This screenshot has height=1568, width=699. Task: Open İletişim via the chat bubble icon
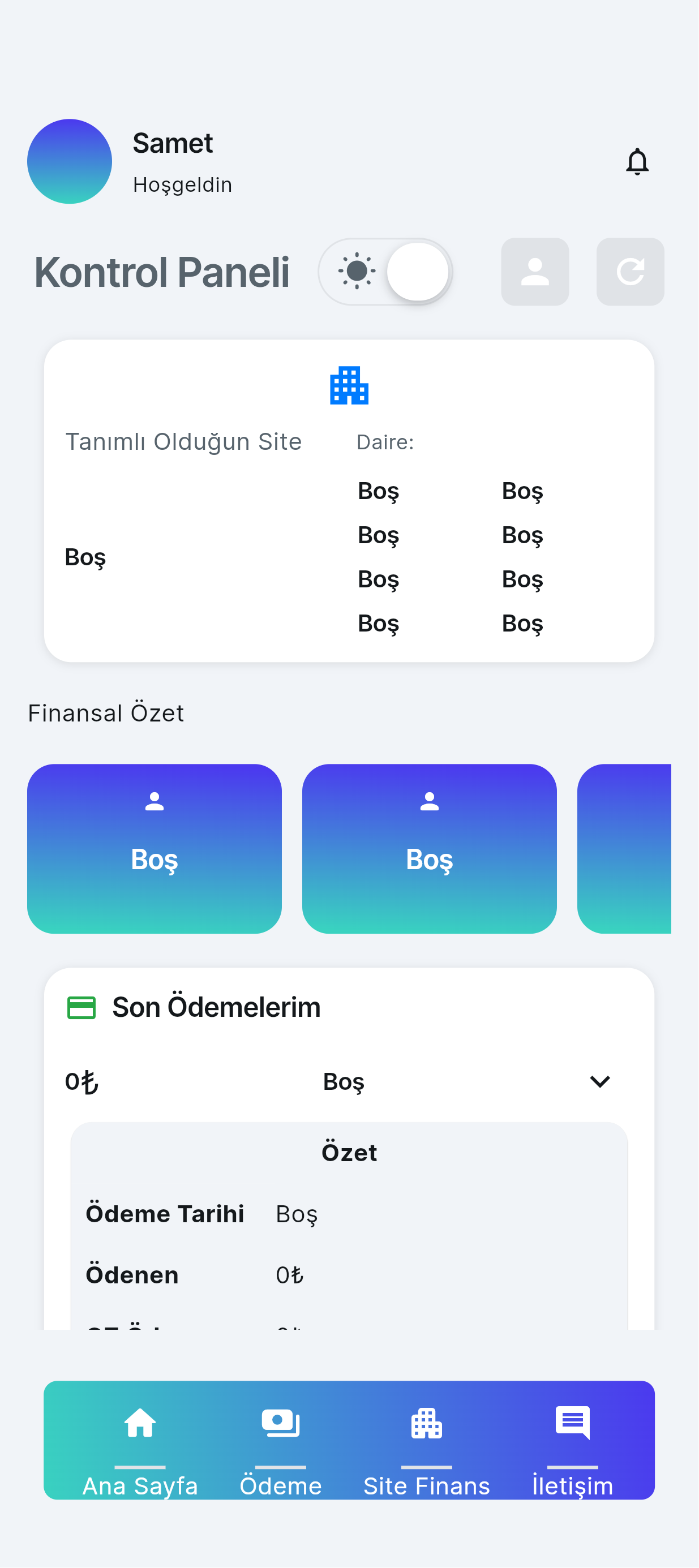coord(572,1424)
